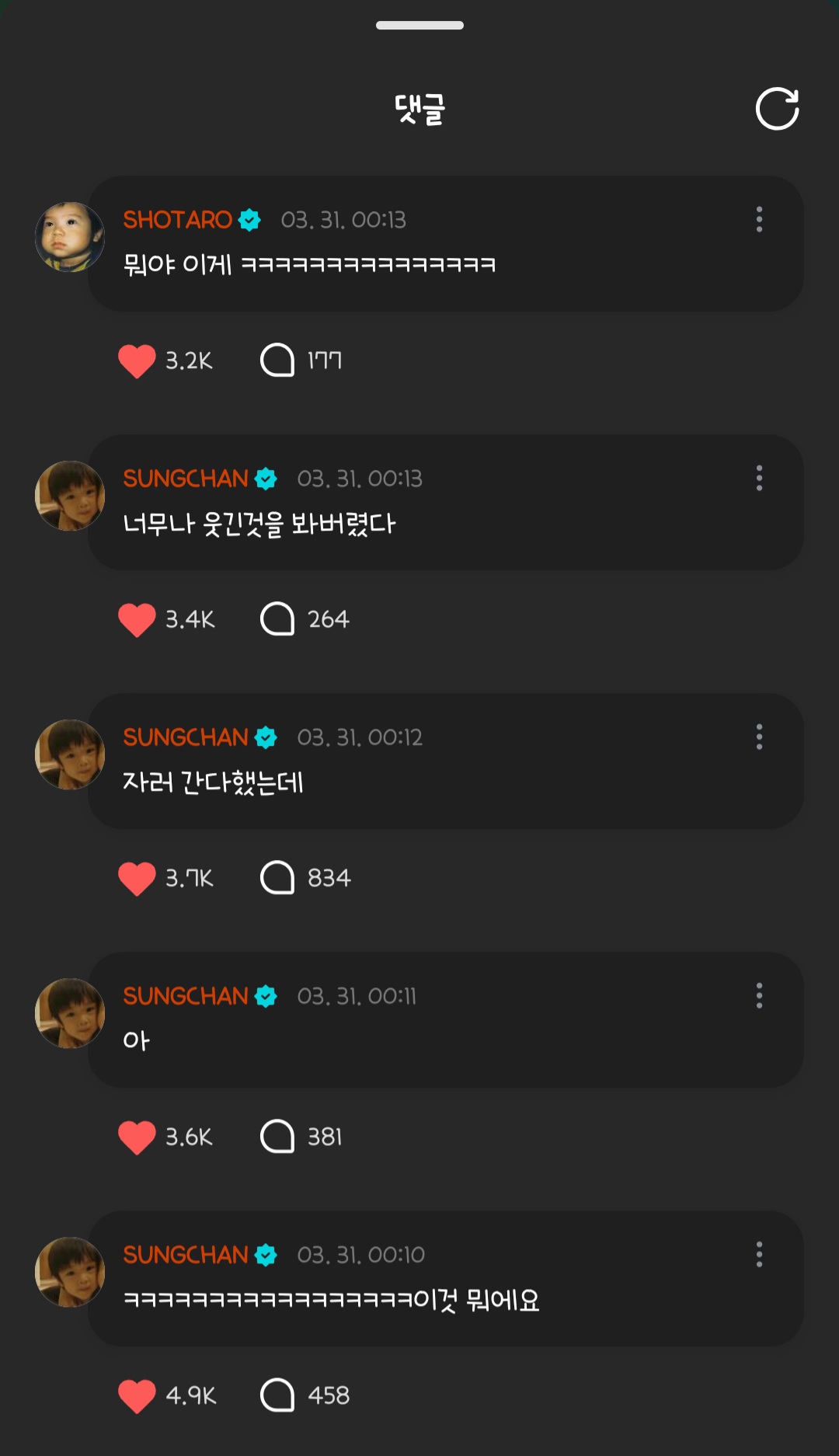839x1456 pixels.
Task: Refresh the comments list
Action: (x=777, y=109)
